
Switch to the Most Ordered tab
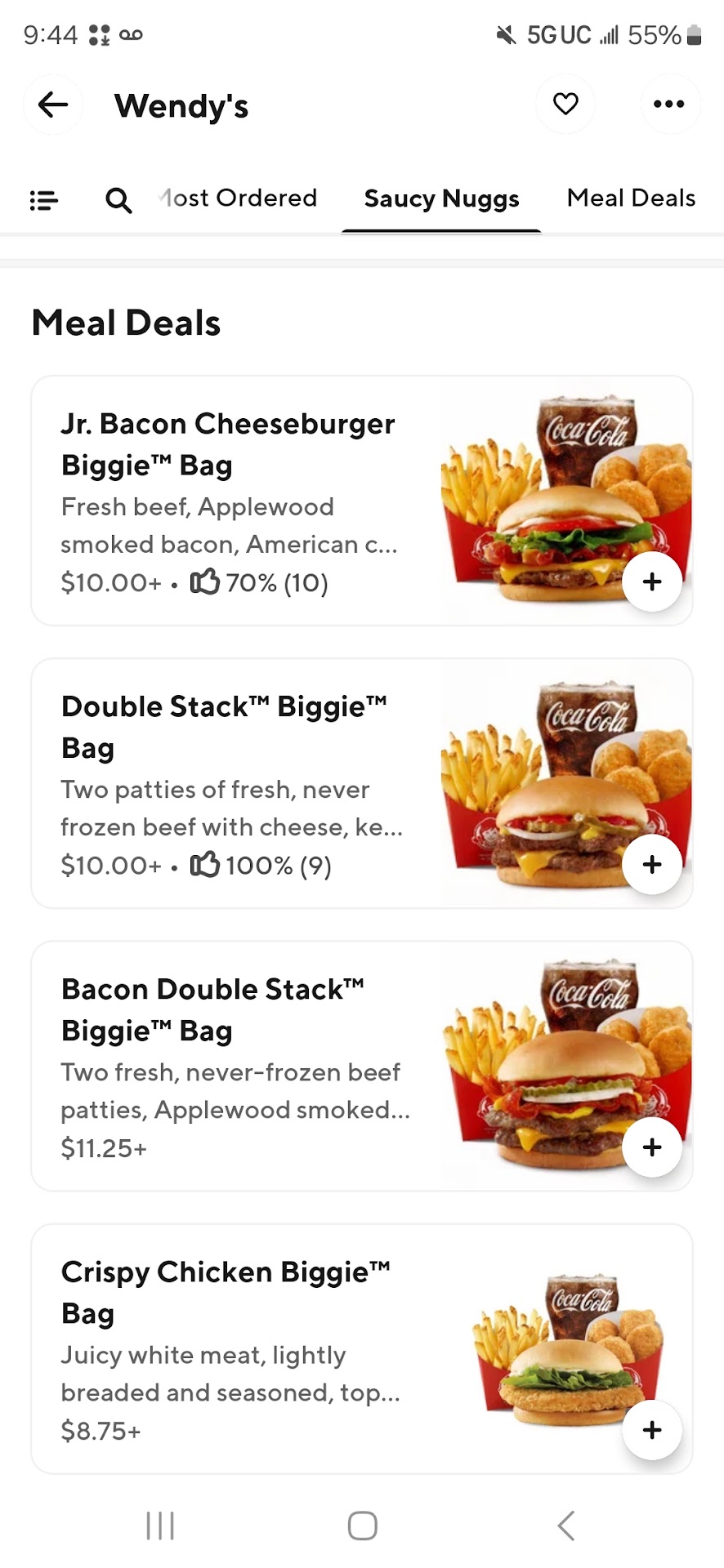[239, 198]
